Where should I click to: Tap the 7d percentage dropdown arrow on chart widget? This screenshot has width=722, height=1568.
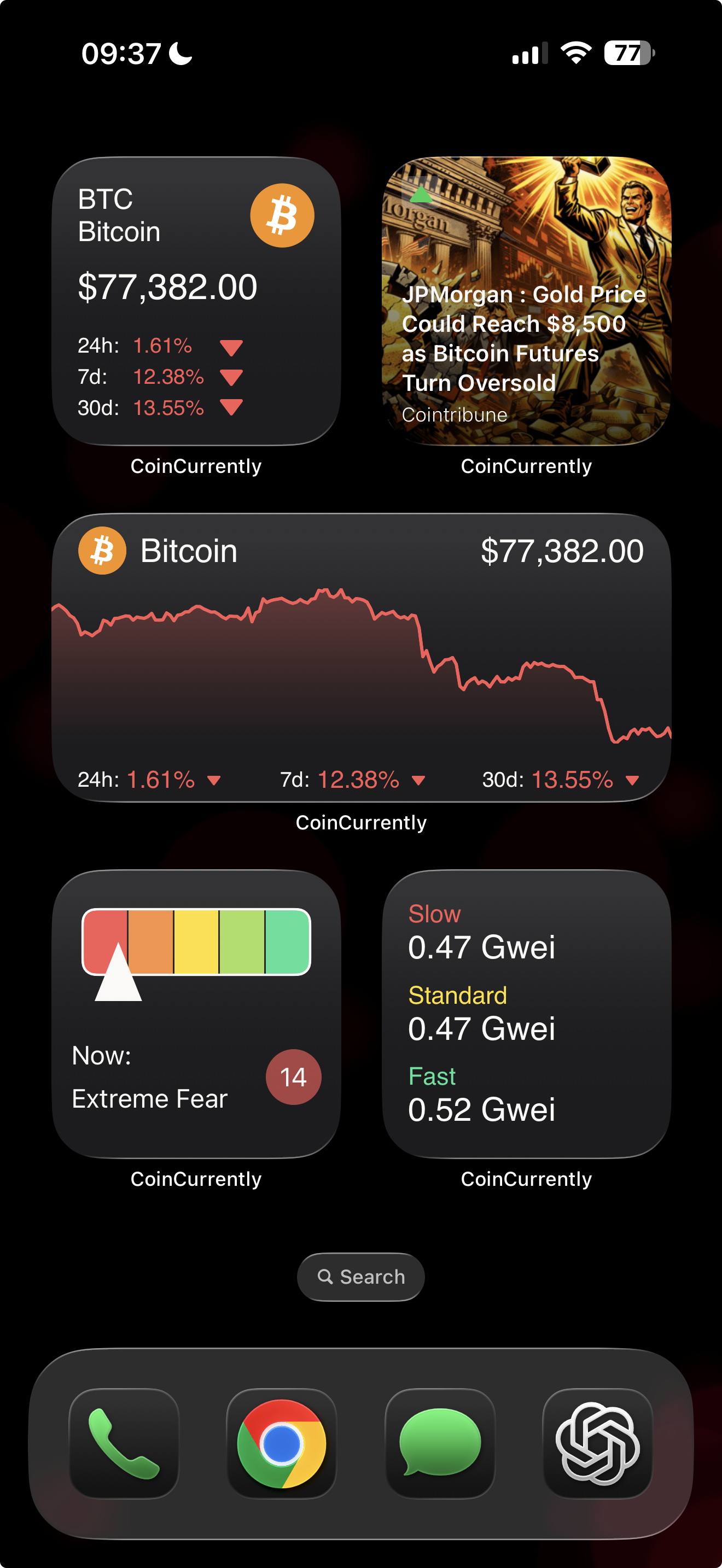coord(418,779)
